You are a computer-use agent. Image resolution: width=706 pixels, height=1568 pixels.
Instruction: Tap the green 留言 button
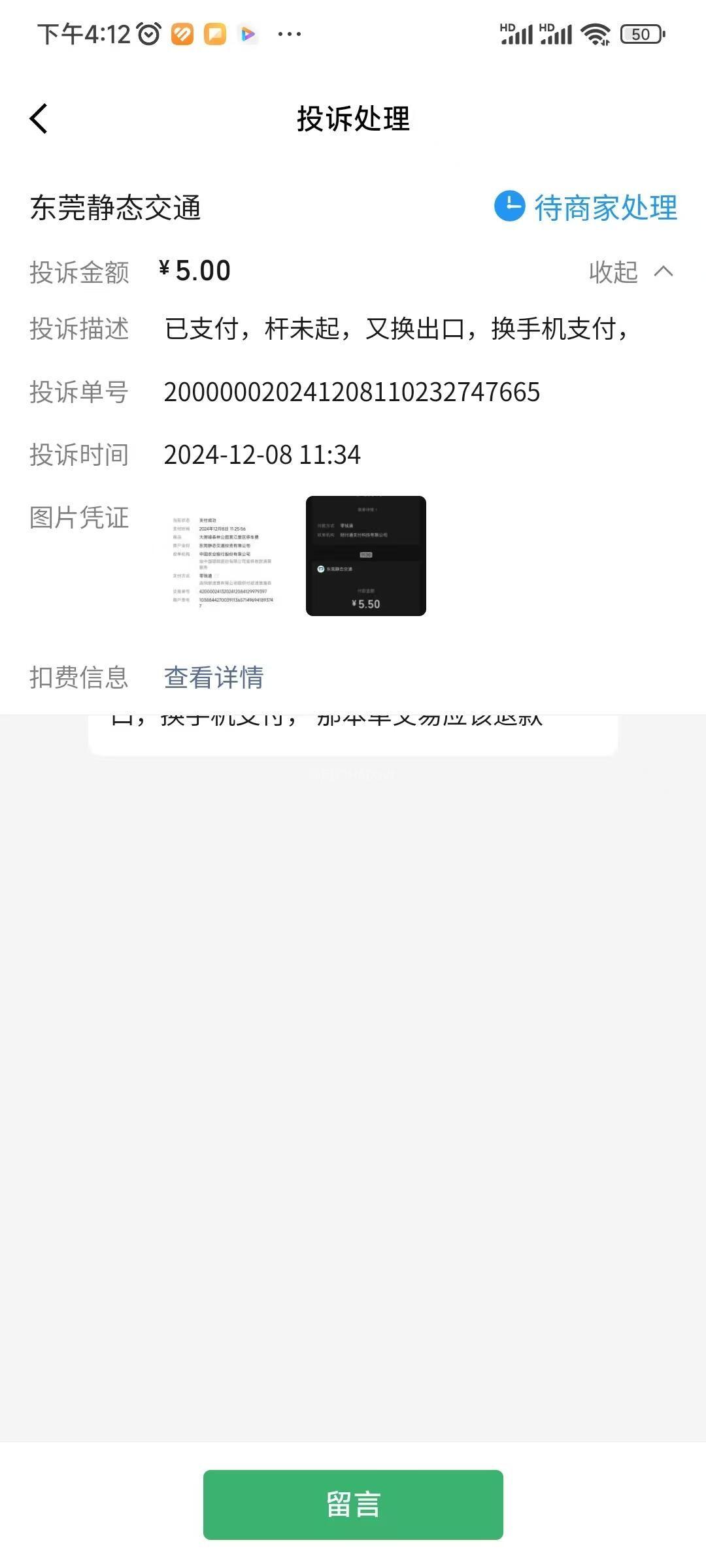pyautogui.click(x=353, y=1505)
